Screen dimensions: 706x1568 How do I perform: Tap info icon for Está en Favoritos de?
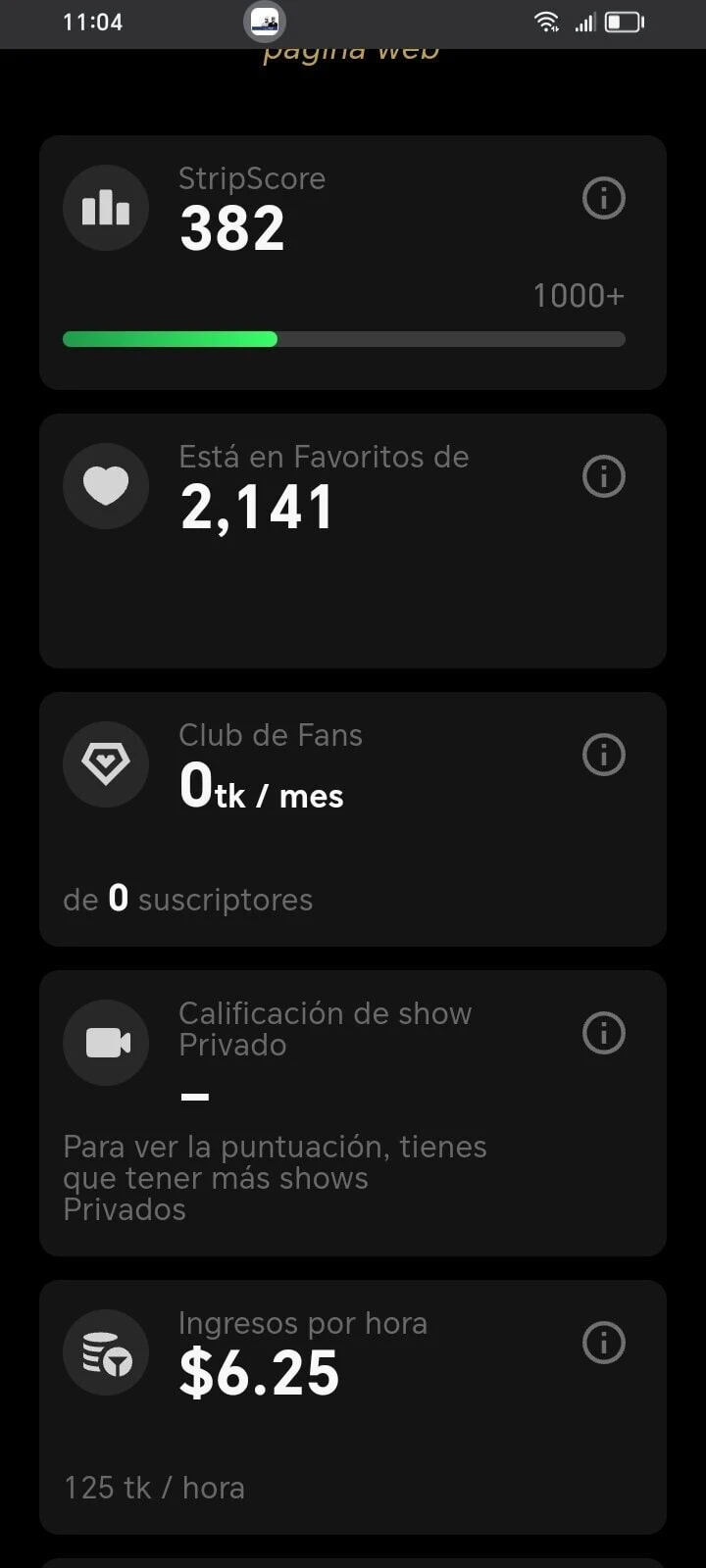click(x=604, y=477)
